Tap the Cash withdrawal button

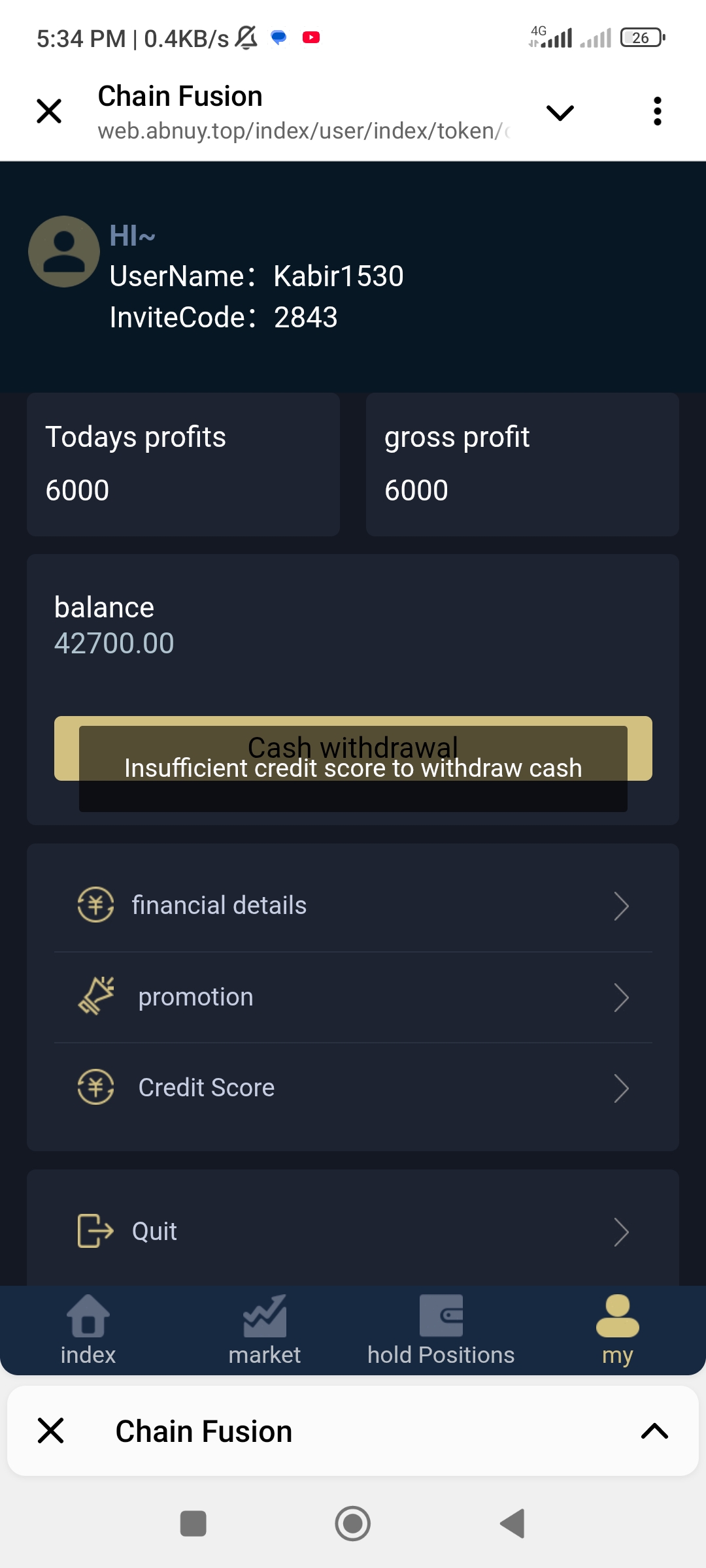353,747
